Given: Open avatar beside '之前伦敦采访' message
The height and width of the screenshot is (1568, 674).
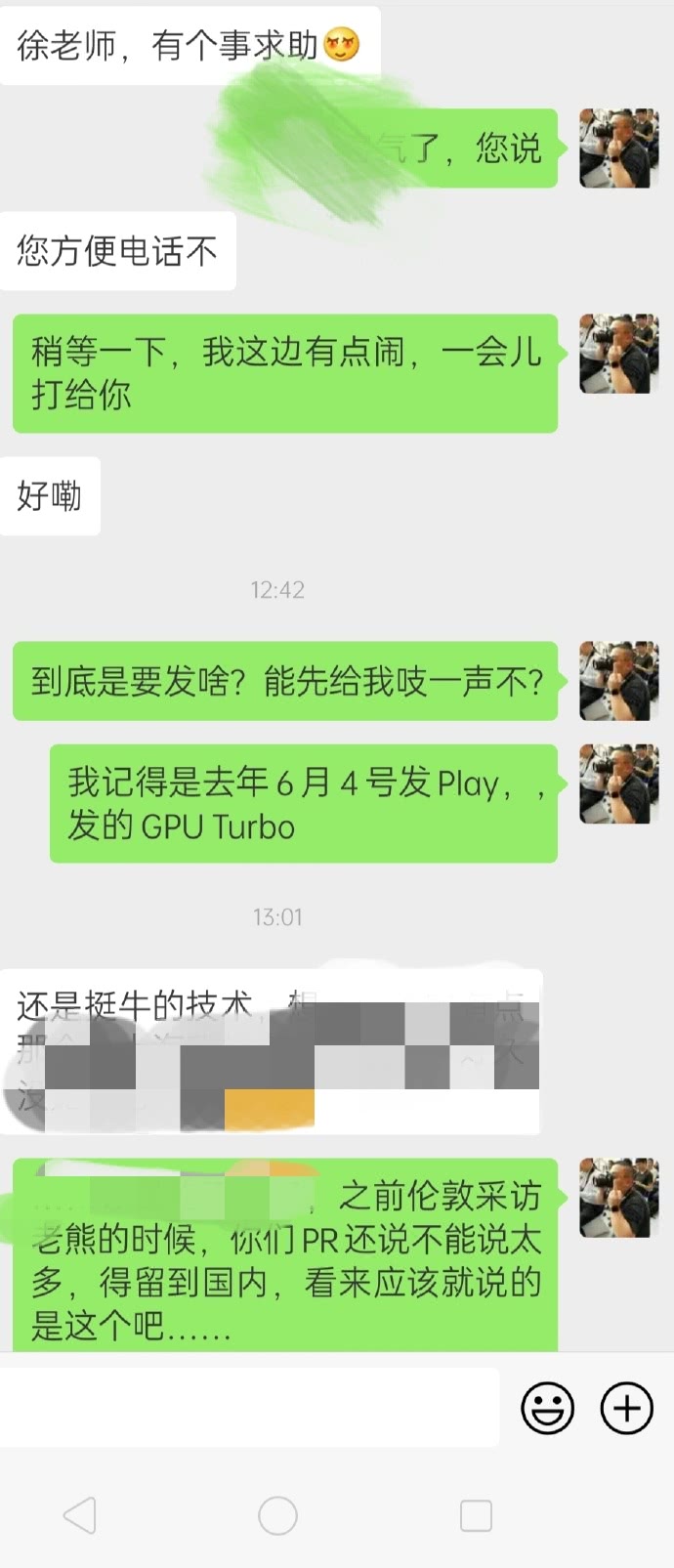Looking at the screenshot, I should (618, 1198).
